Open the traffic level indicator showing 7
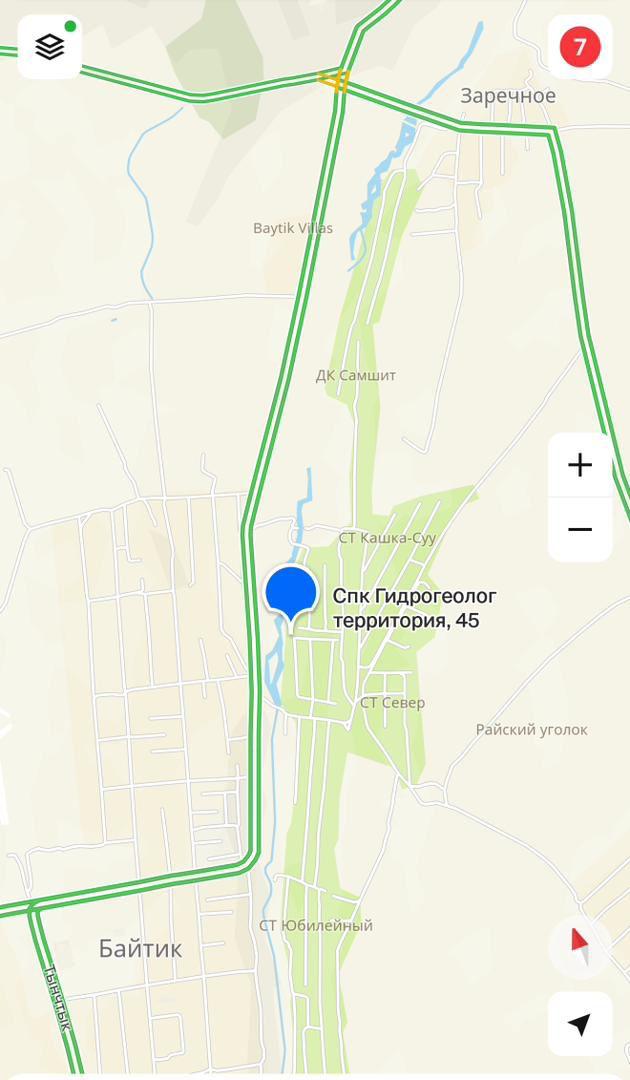The height and width of the screenshot is (1080, 630). tap(580, 47)
